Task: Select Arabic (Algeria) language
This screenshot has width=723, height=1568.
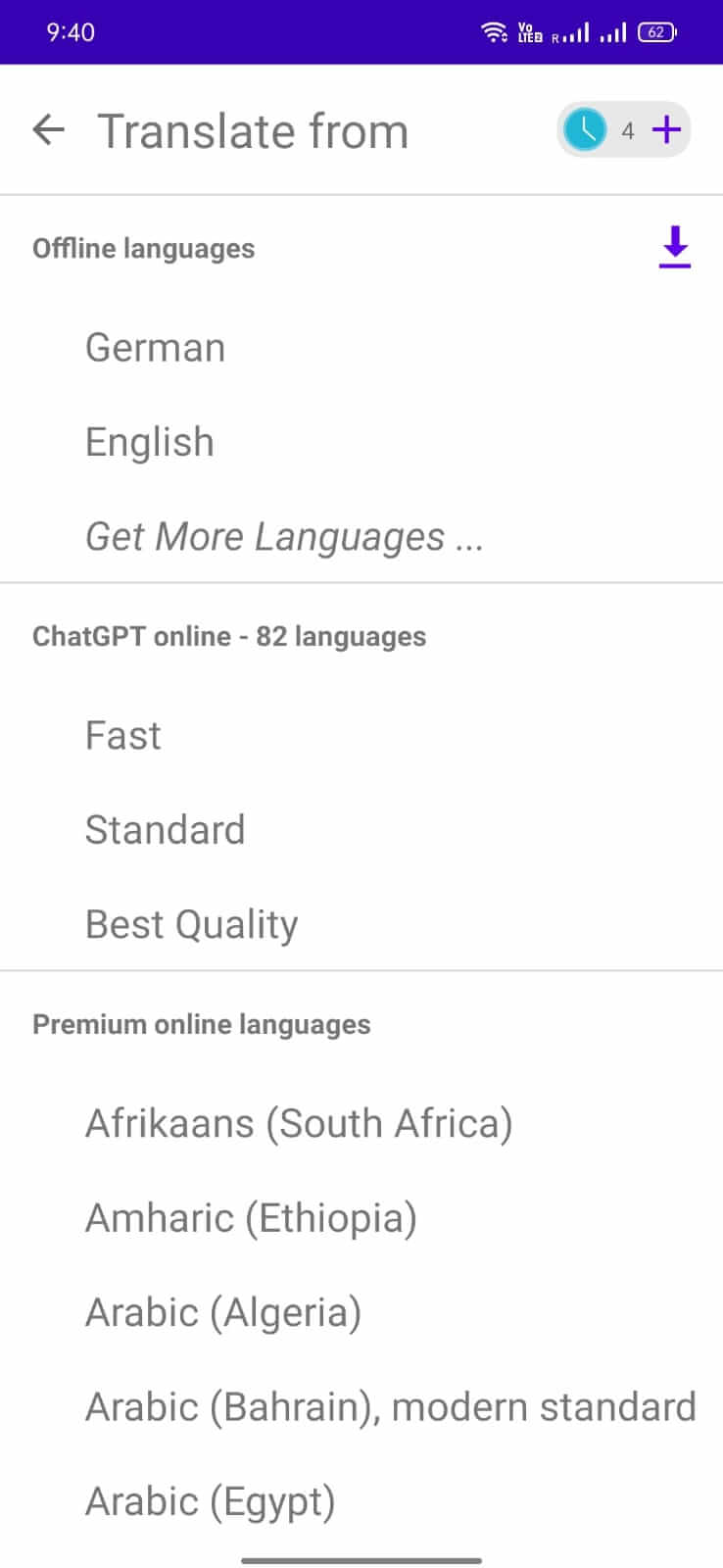Action: tap(223, 1311)
